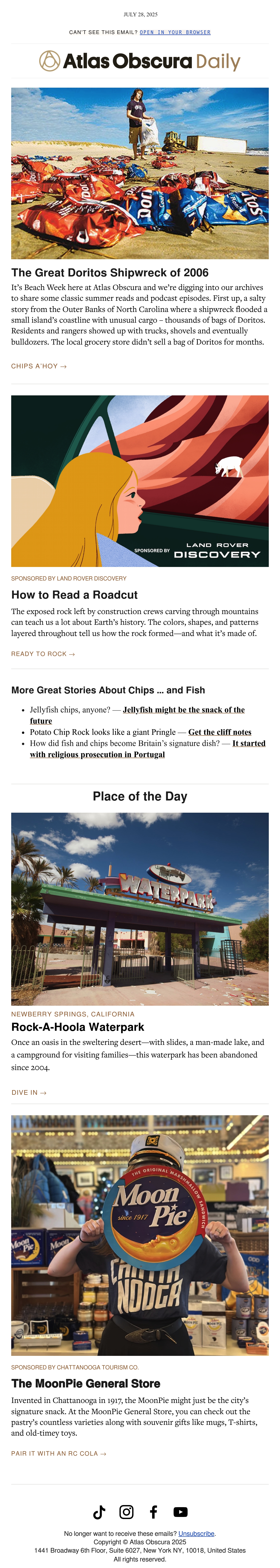Open the Rock-A-Hoola Waterpark photo
Screen dimensions: 280x1568
(140, 908)
